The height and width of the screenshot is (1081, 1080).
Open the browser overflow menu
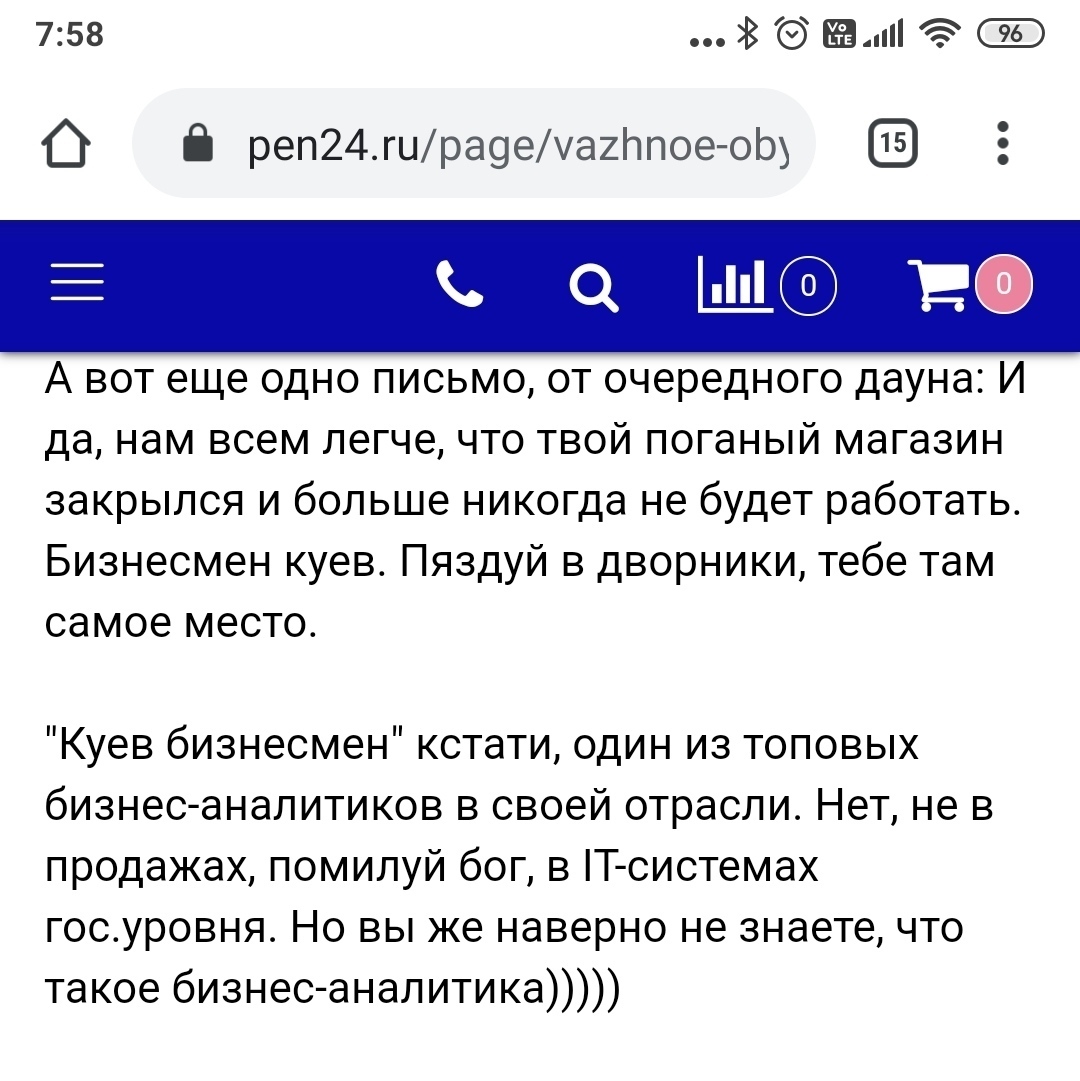pyautogui.click(x=1003, y=144)
